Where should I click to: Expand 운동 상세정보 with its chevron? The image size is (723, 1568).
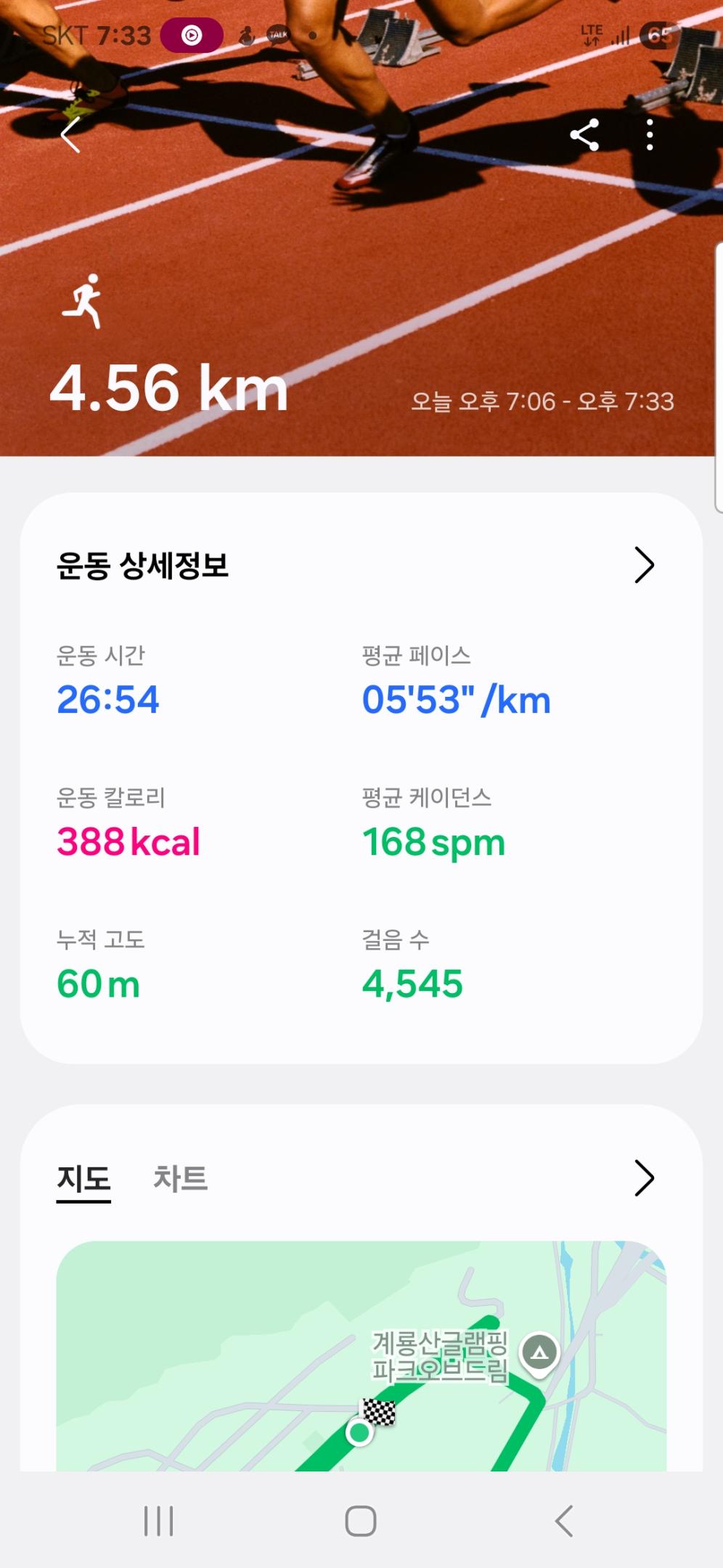pos(644,565)
